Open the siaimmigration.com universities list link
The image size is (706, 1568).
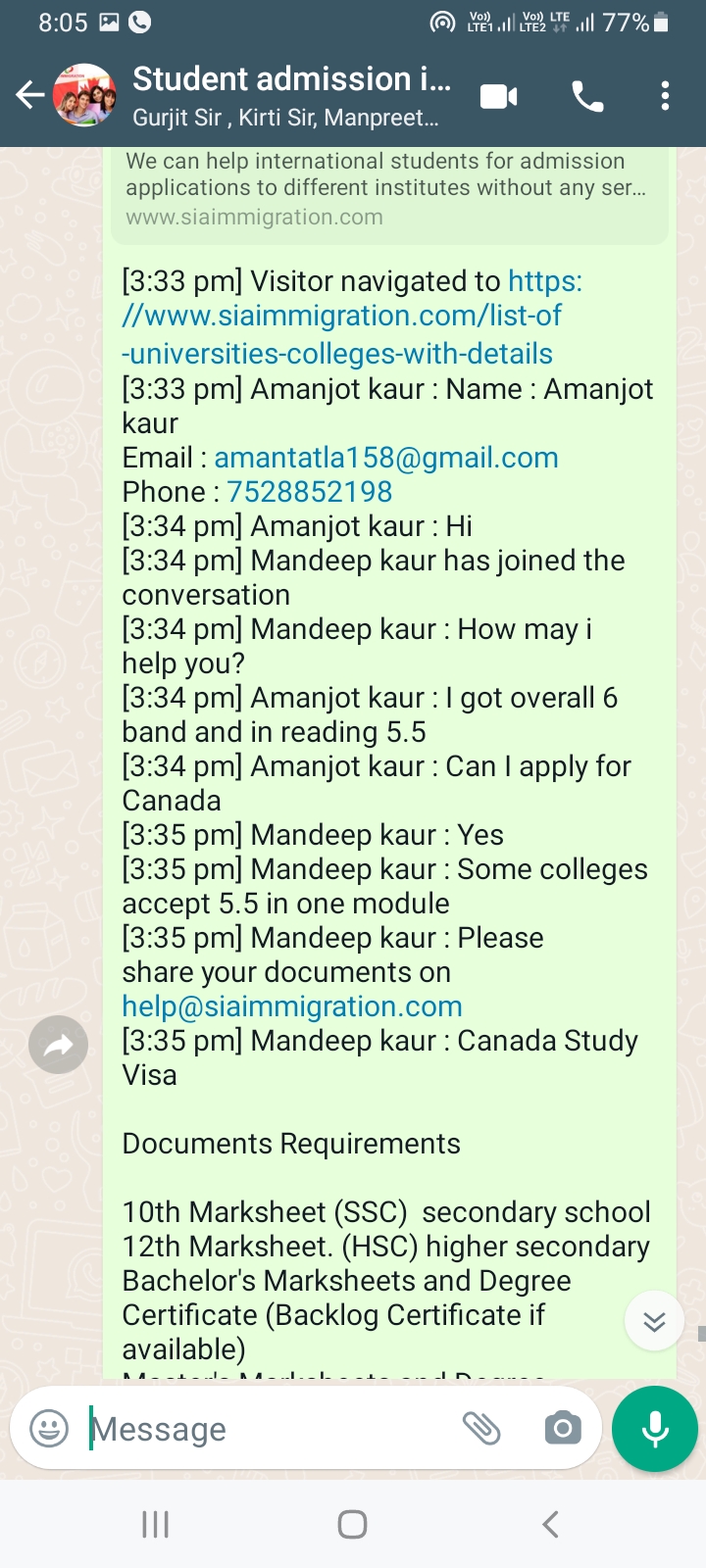341,317
